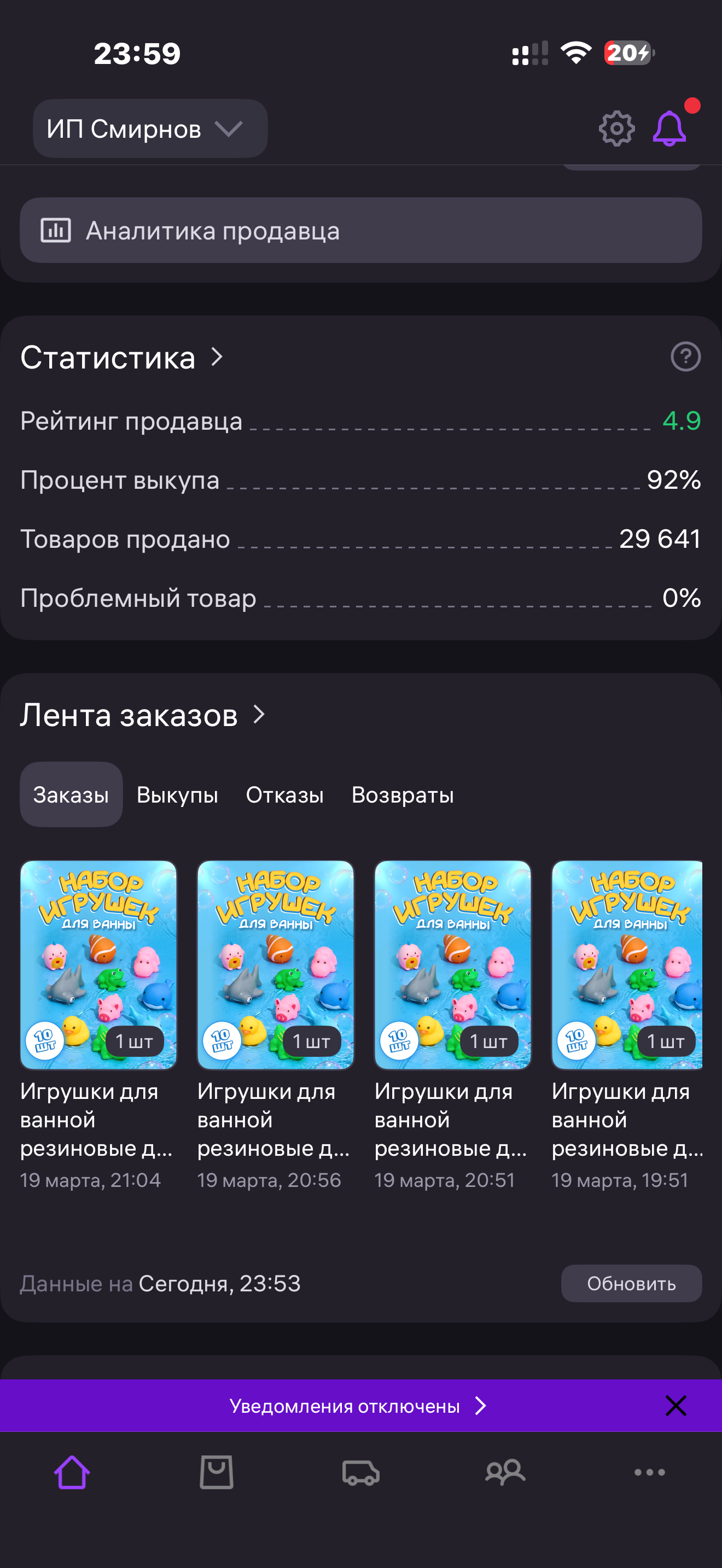Image resolution: width=722 pixels, height=1568 pixels.
Task: Open the notifications bell
Action: (x=669, y=128)
